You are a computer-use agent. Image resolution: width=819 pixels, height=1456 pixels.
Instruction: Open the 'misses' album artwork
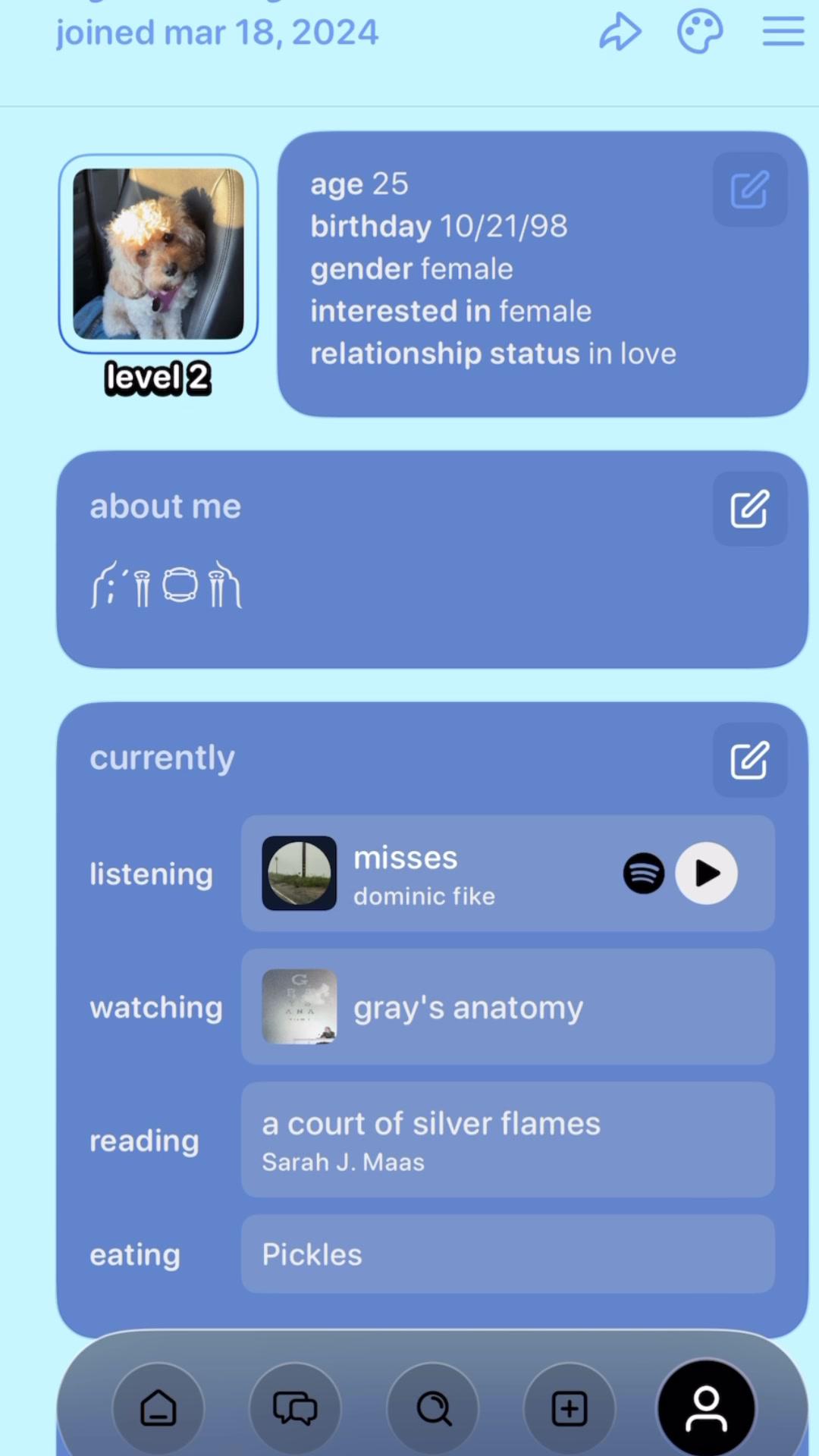[299, 873]
